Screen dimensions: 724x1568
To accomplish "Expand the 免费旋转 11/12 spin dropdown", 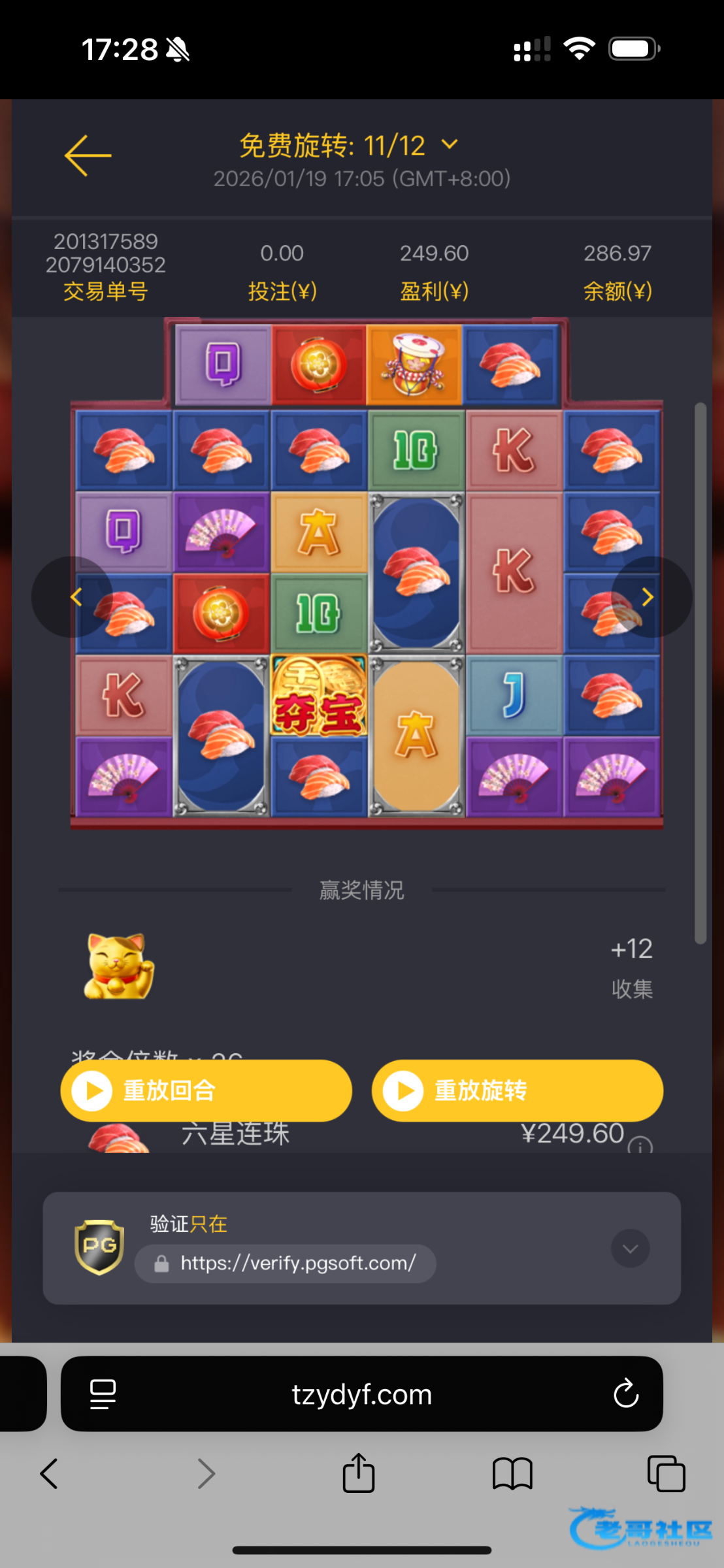I will 450,144.
